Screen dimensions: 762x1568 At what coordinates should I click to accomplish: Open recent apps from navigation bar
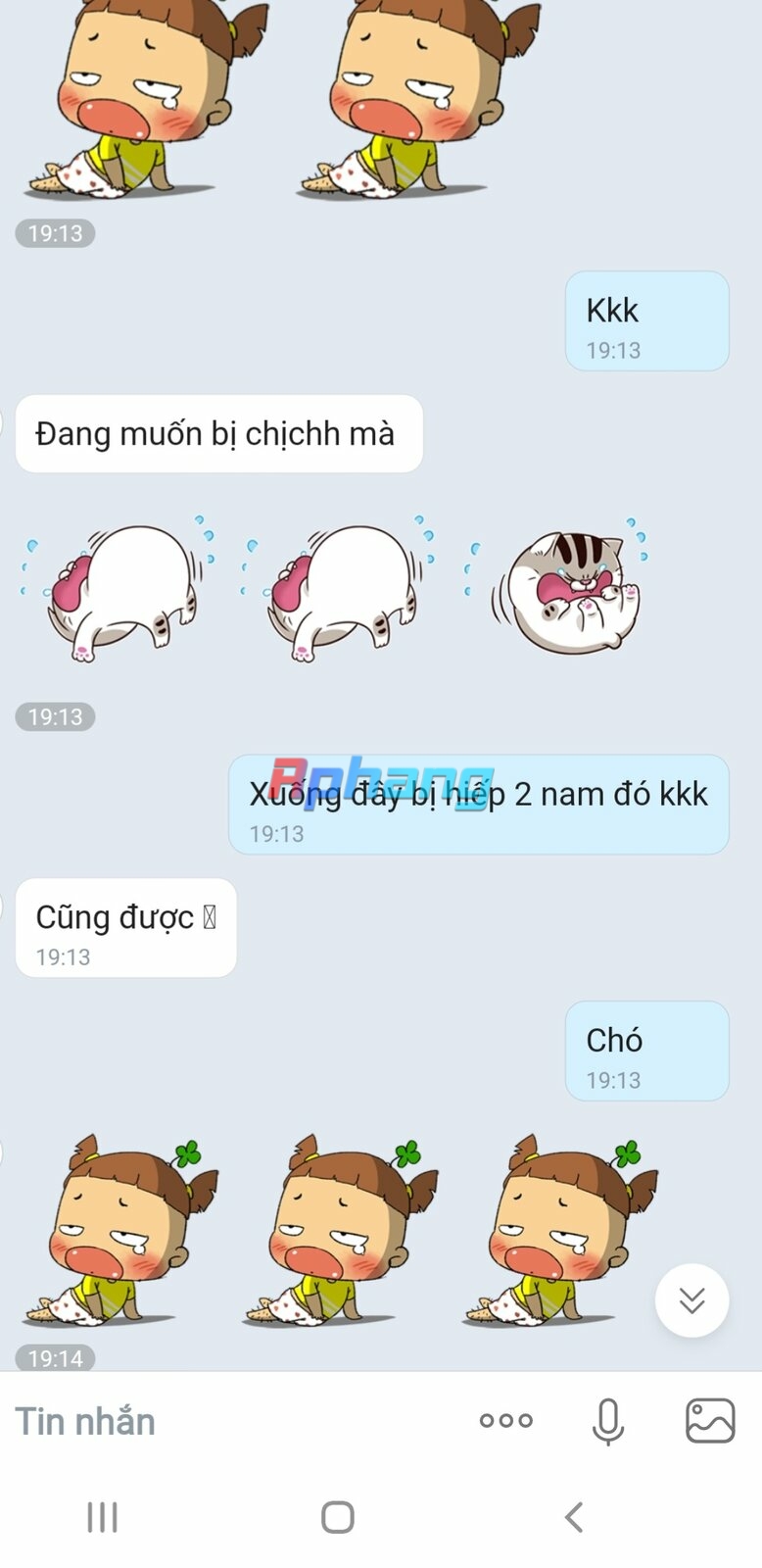point(102,1517)
